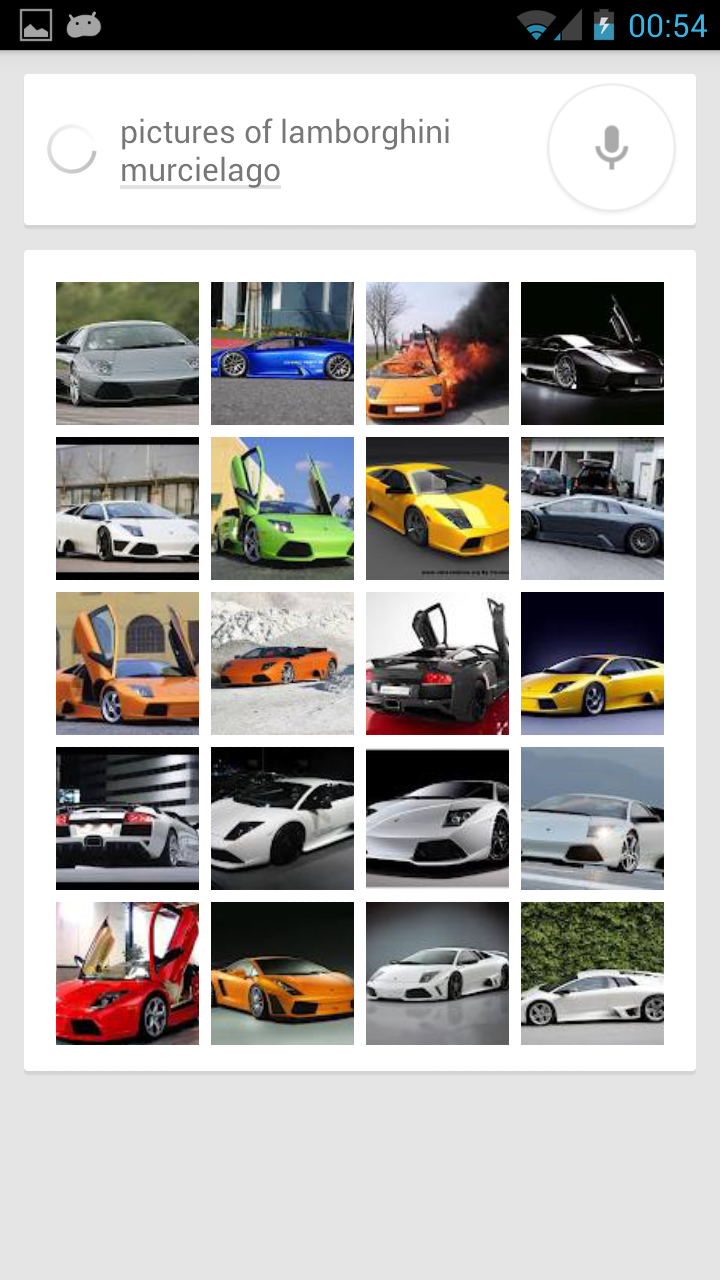Edit the lamborghini murcielago search query

(285, 150)
